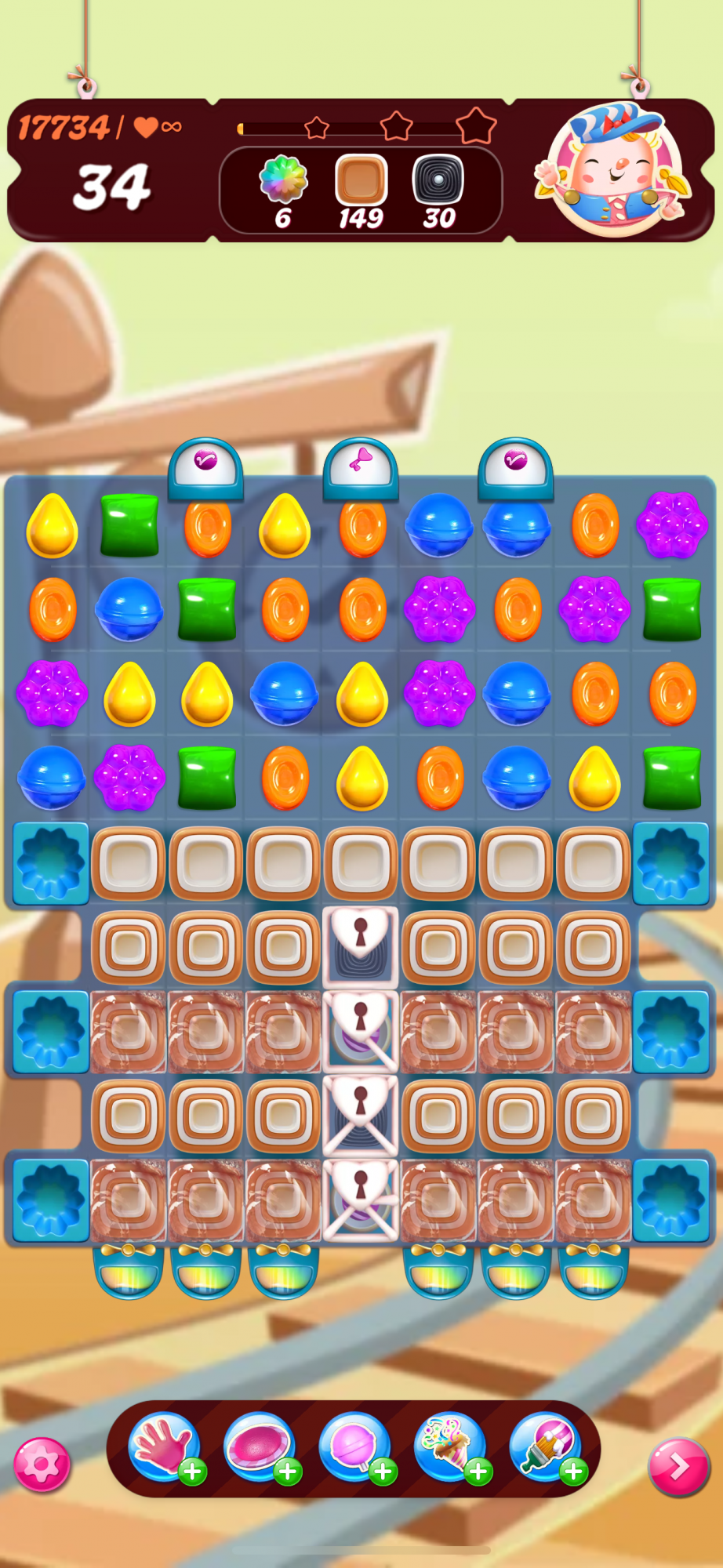This screenshot has width=723, height=1568.
Task: Tap the pink arrow button
Action: [x=678, y=1466]
